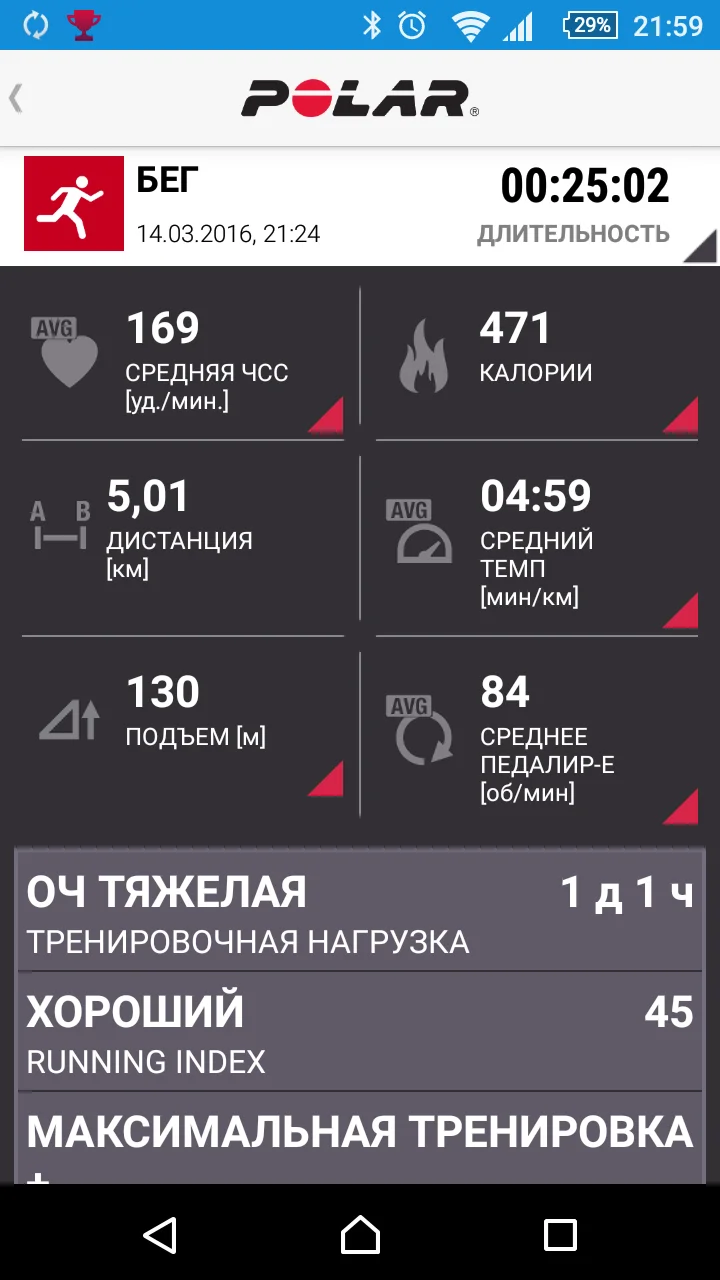This screenshot has width=720, height=1280.
Task: Open average pace details
Action: coord(537,545)
